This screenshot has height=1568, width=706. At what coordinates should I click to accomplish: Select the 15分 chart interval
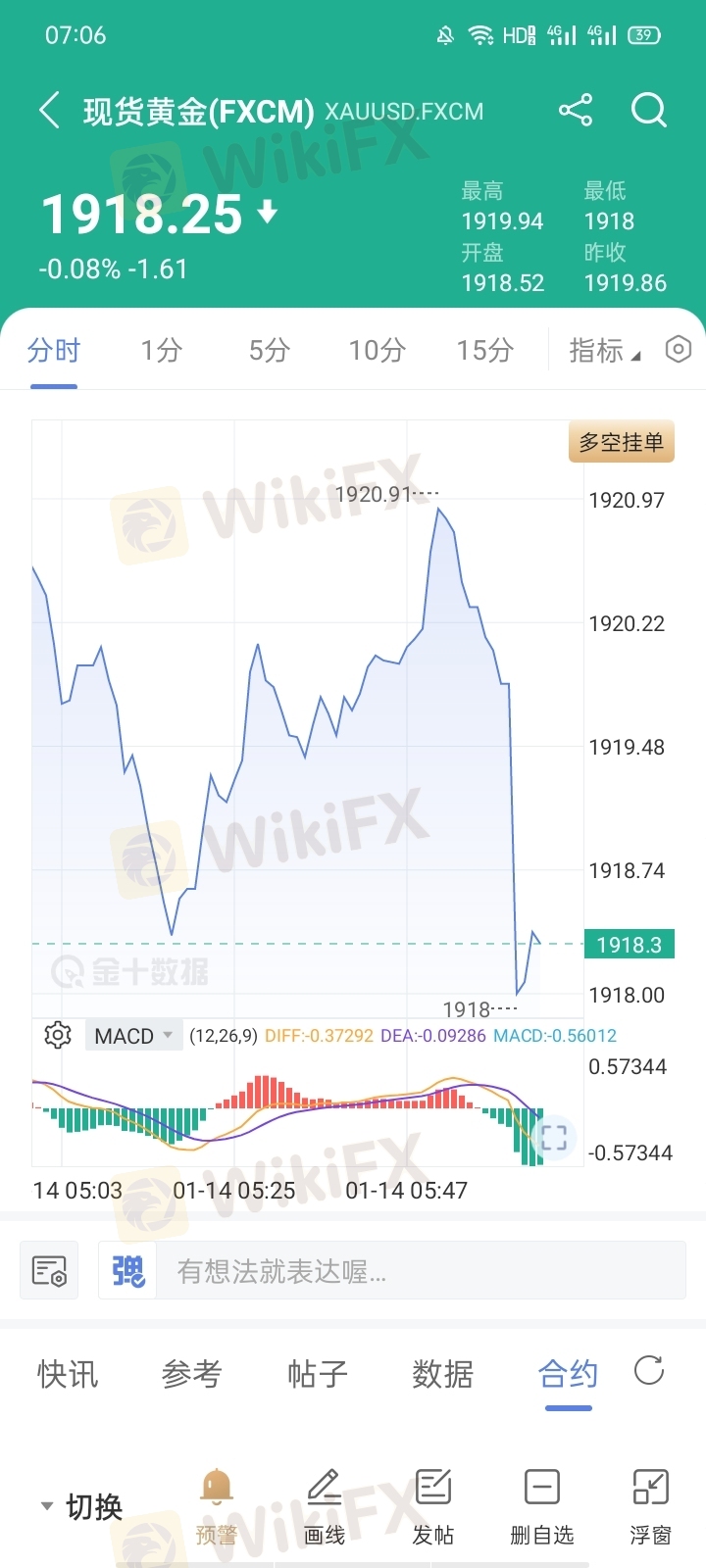(x=485, y=350)
